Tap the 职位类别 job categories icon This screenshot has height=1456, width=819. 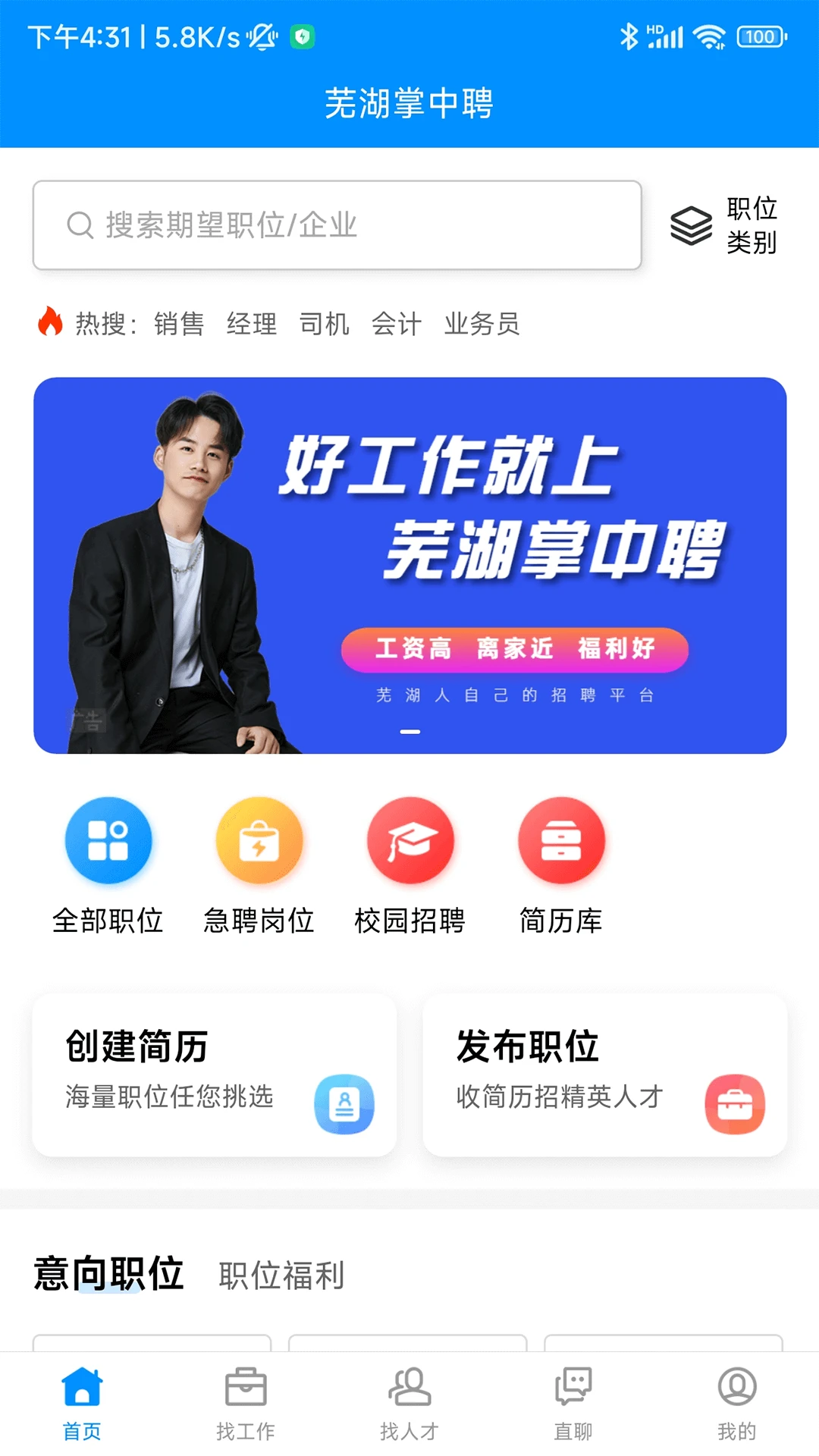coord(691,225)
